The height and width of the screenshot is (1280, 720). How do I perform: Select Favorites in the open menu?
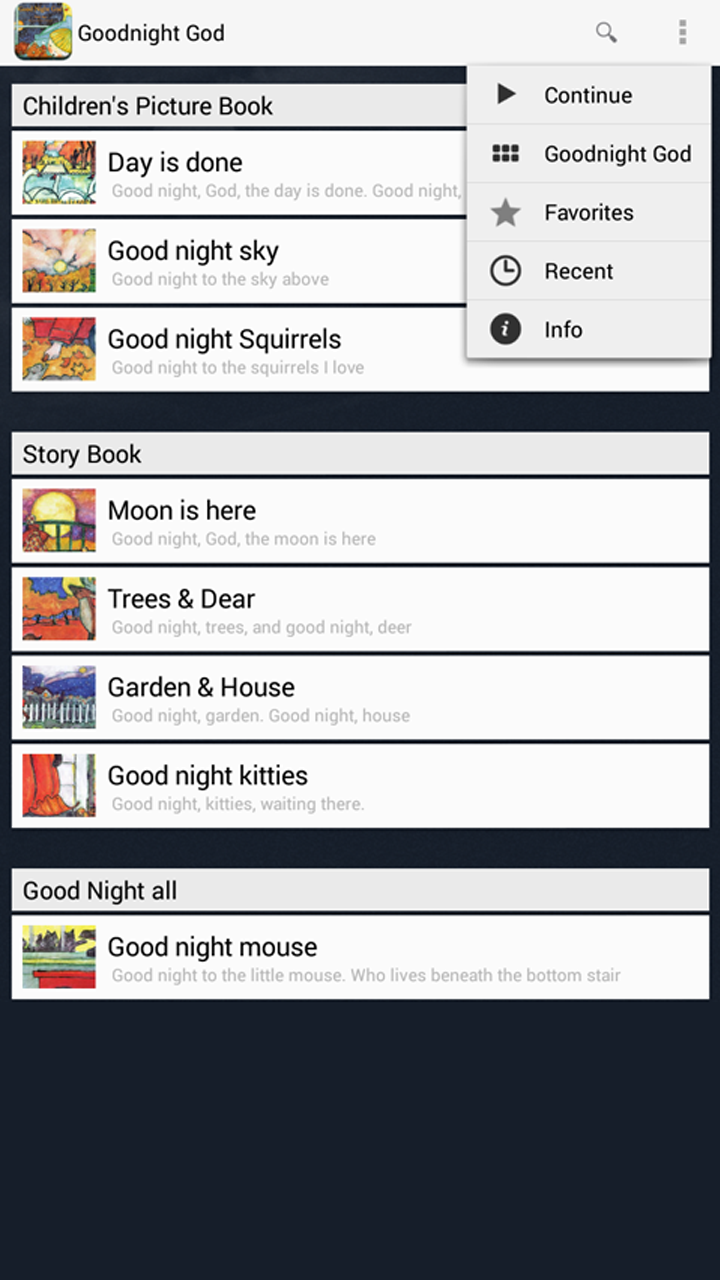click(589, 212)
